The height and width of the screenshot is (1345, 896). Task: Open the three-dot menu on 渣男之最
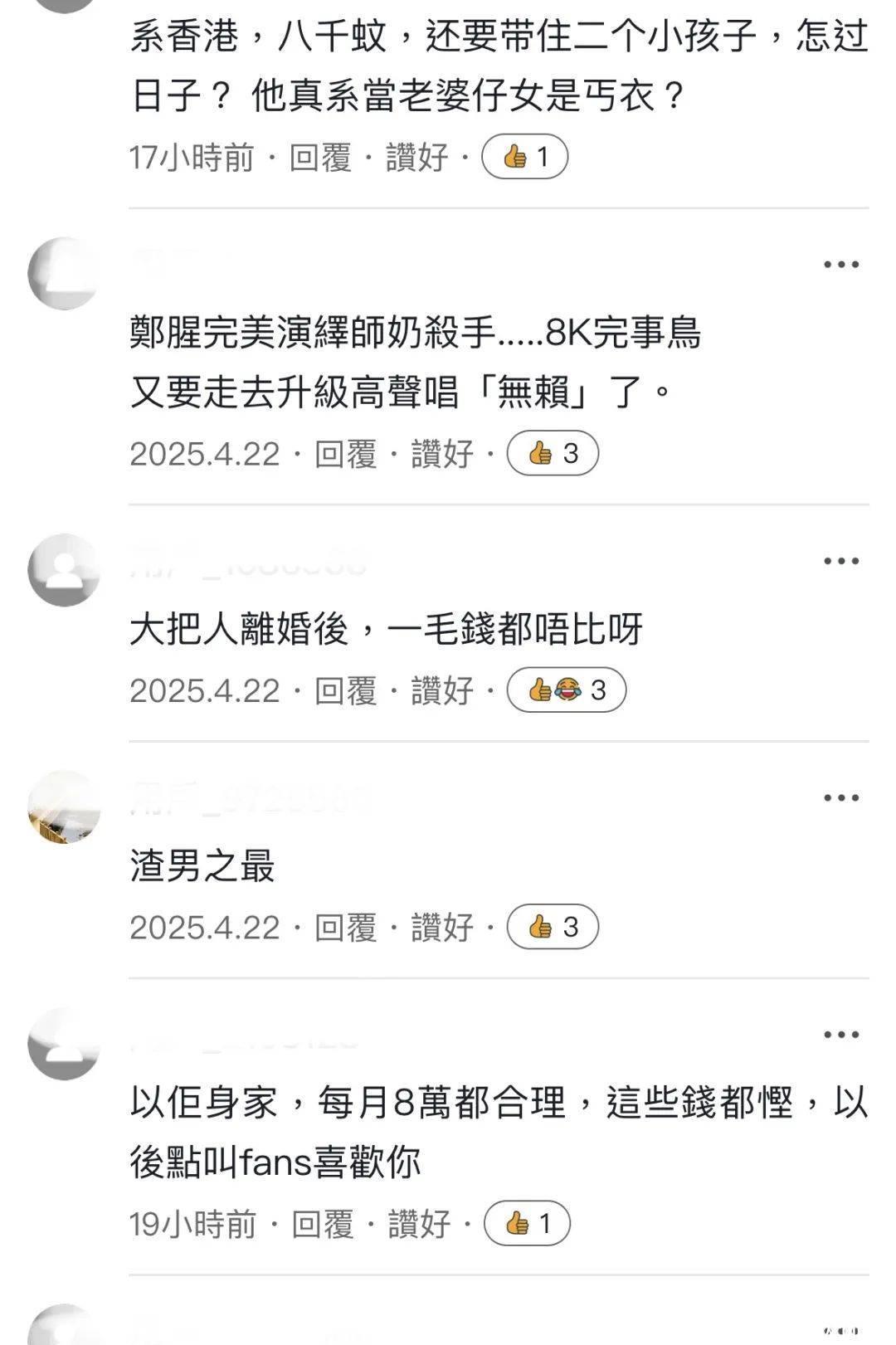coord(841,798)
